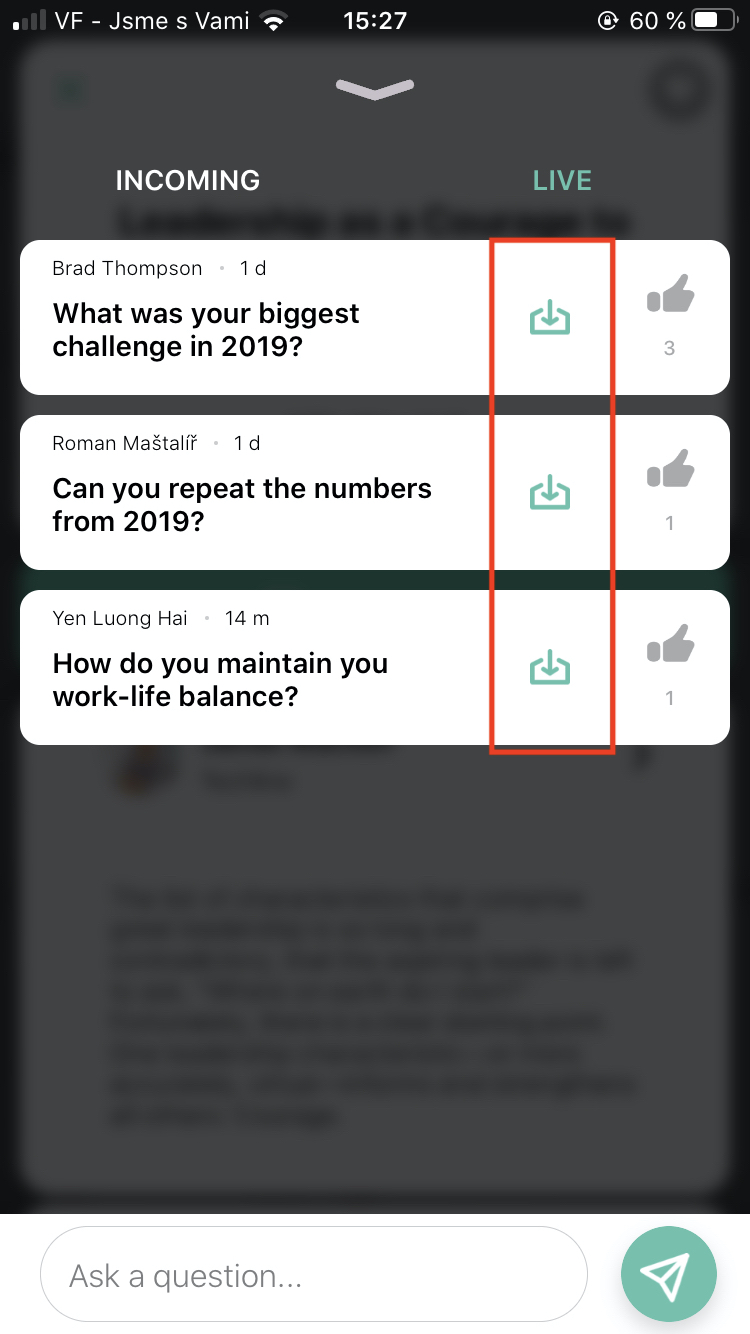Like Roman Maštalíř's question
The image size is (750, 1334).
click(x=670, y=470)
